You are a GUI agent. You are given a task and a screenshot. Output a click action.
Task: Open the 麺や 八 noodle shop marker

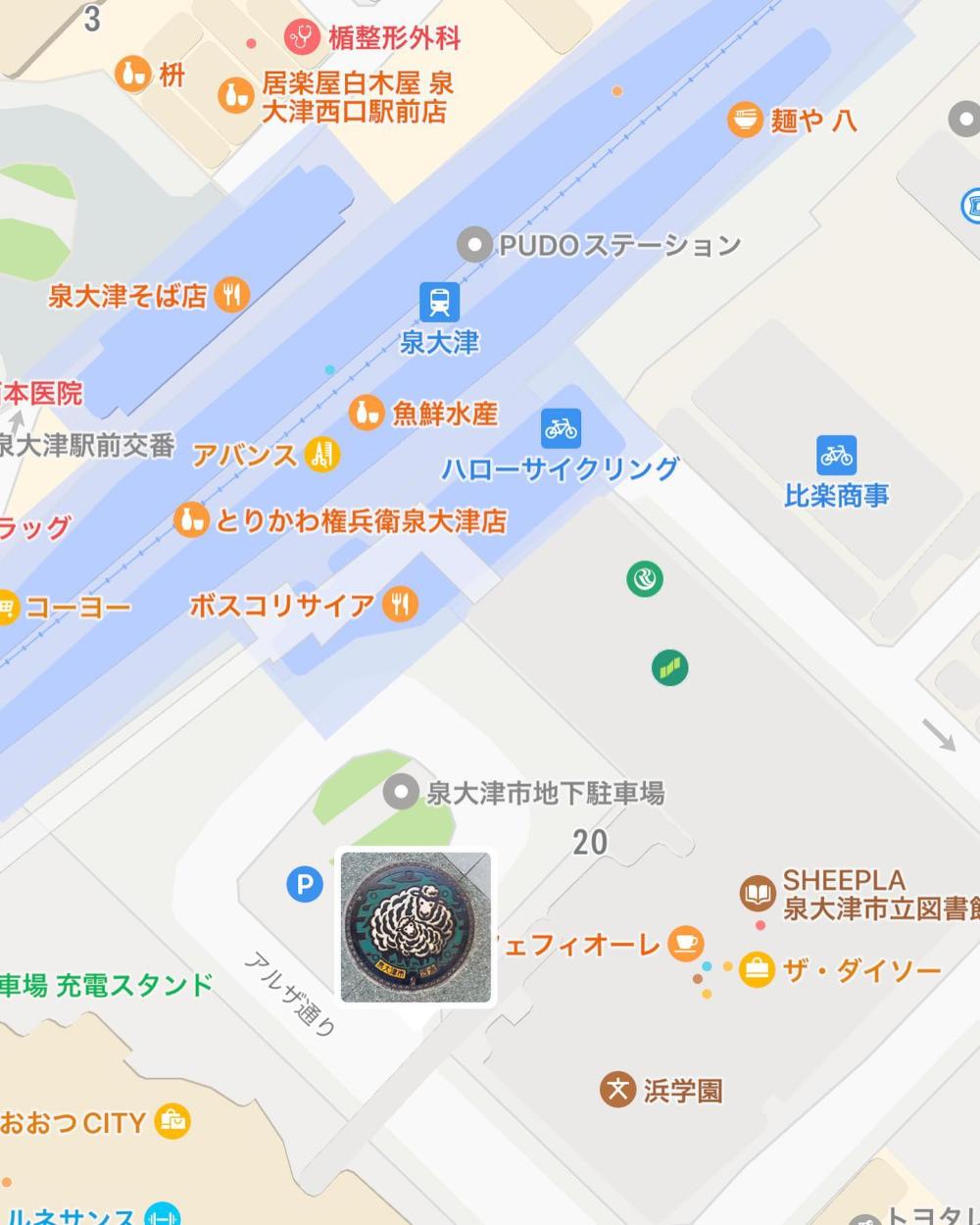(746, 120)
